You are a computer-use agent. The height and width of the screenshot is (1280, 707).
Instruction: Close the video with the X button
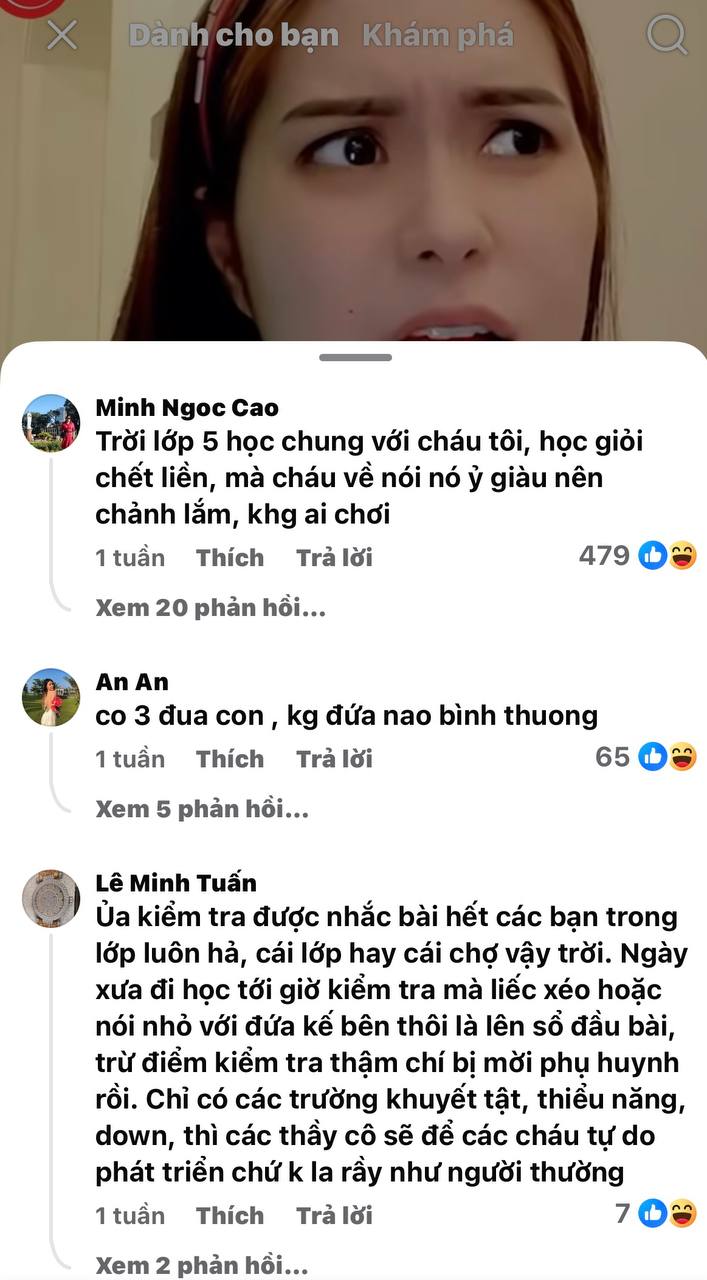[62, 36]
